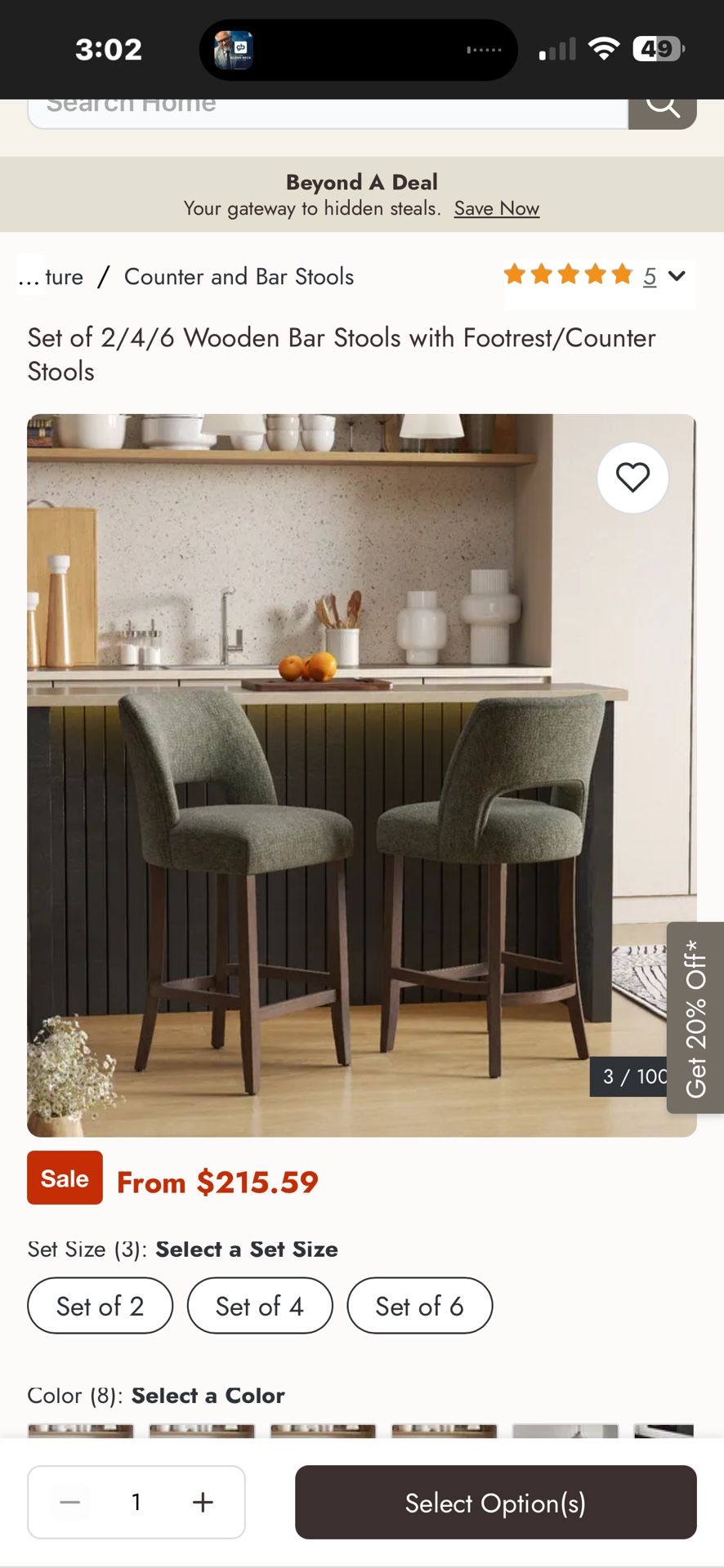This screenshot has height=1568, width=724.
Task: Choose the Set of 6 option
Action: 420,1306
